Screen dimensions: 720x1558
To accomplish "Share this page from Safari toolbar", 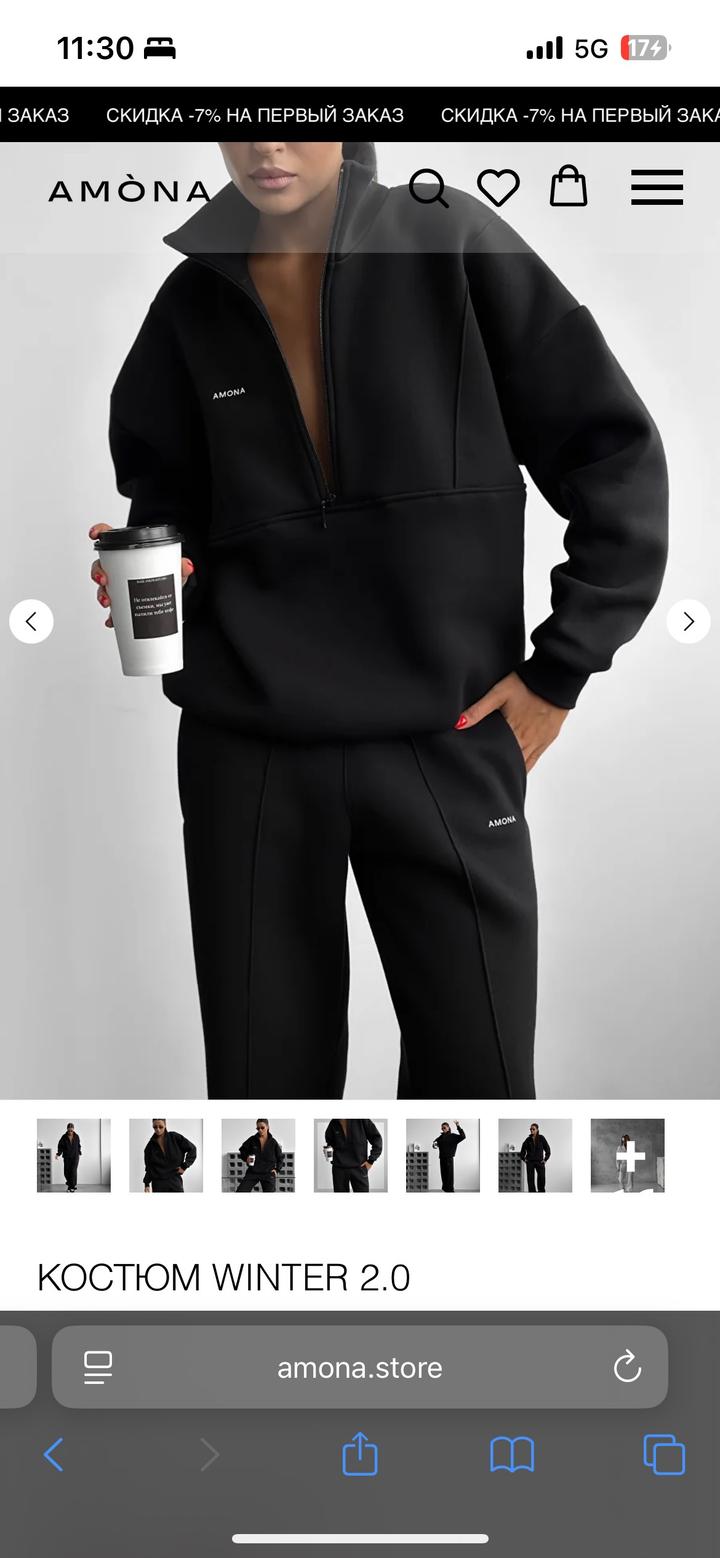I will pyautogui.click(x=360, y=1454).
